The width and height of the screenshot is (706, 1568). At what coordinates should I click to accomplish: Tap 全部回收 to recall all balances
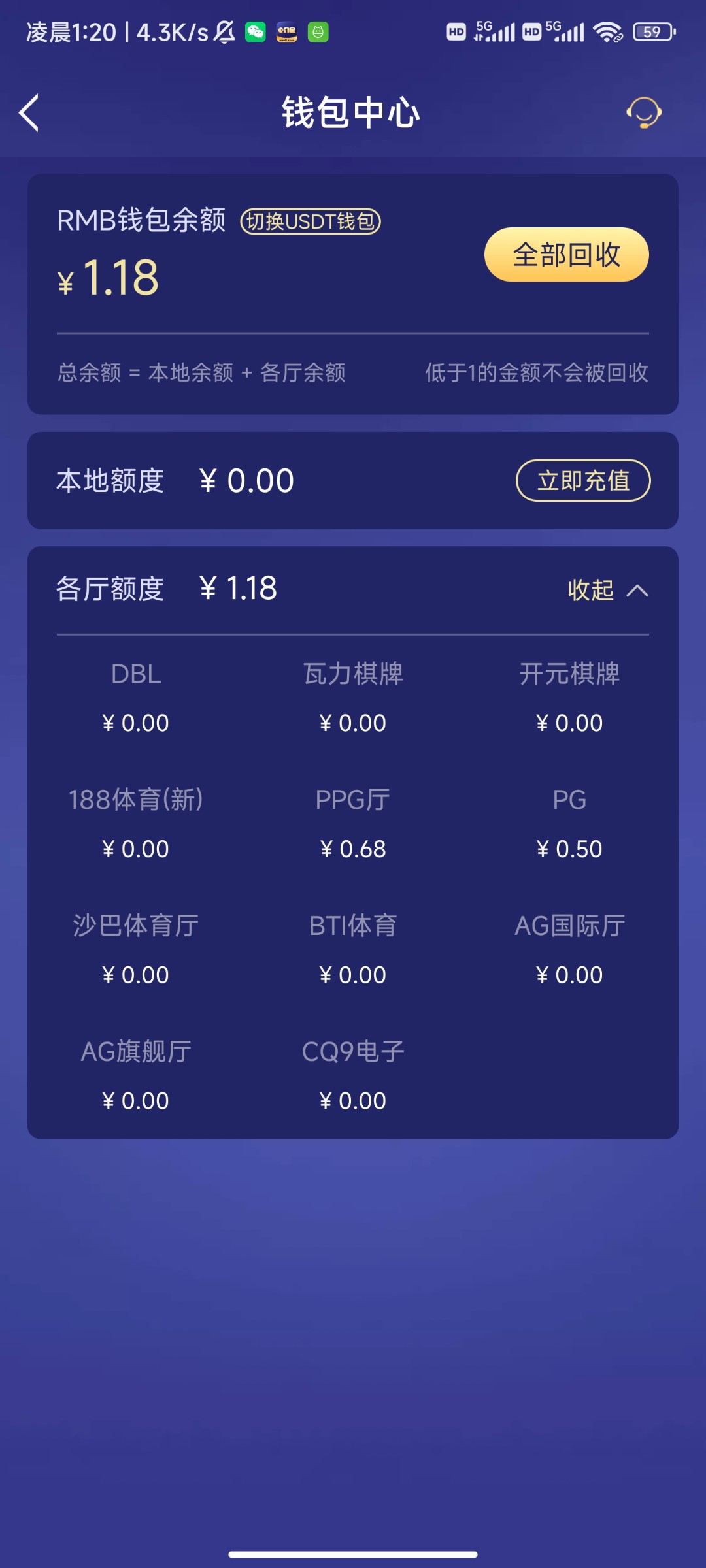(566, 255)
